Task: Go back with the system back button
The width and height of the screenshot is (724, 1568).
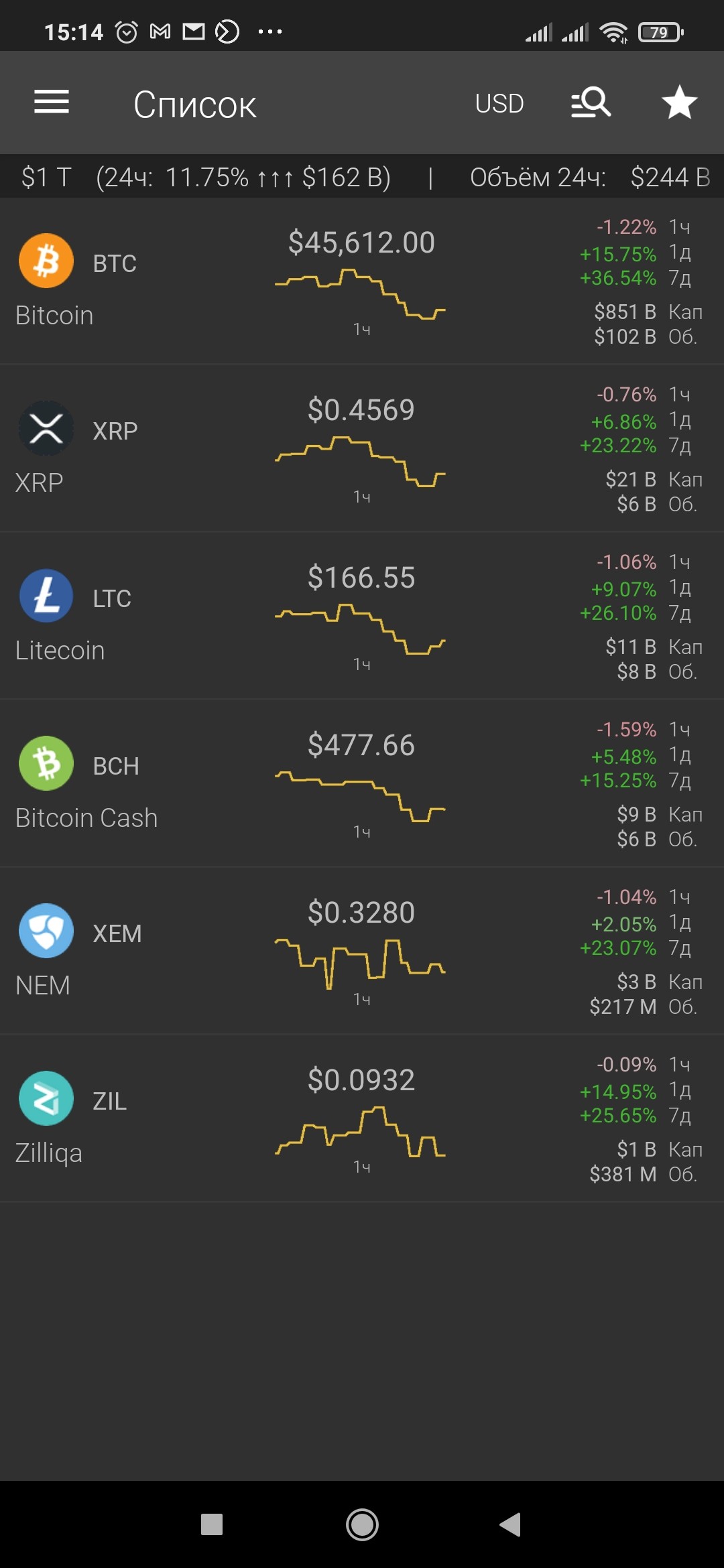Action: point(510,1524)
